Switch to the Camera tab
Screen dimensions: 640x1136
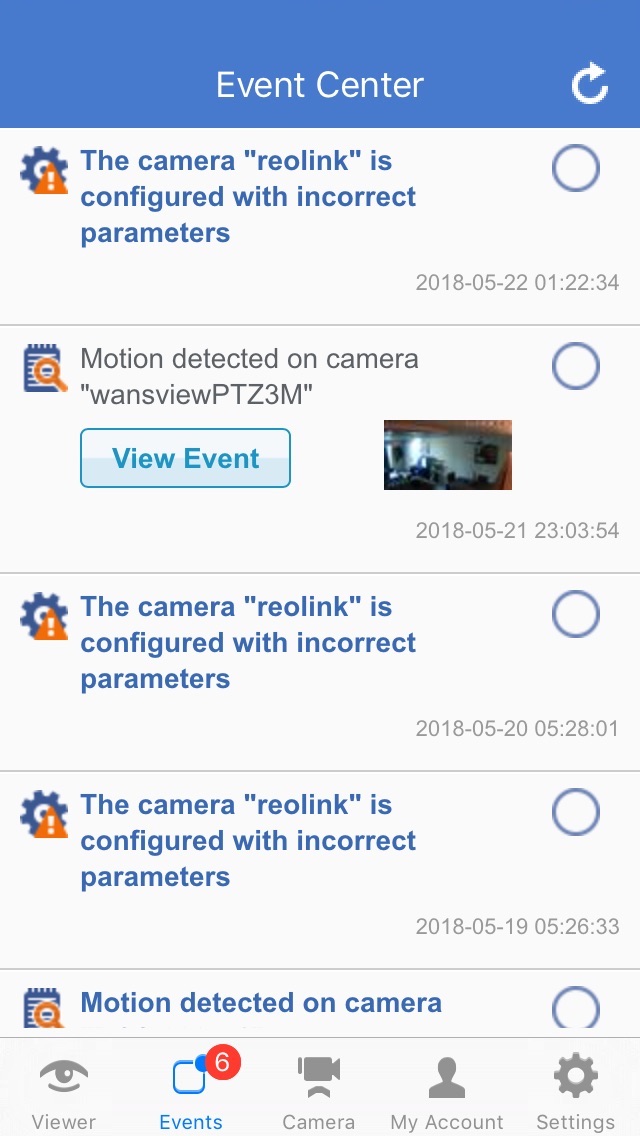(x=318, y=1094)
